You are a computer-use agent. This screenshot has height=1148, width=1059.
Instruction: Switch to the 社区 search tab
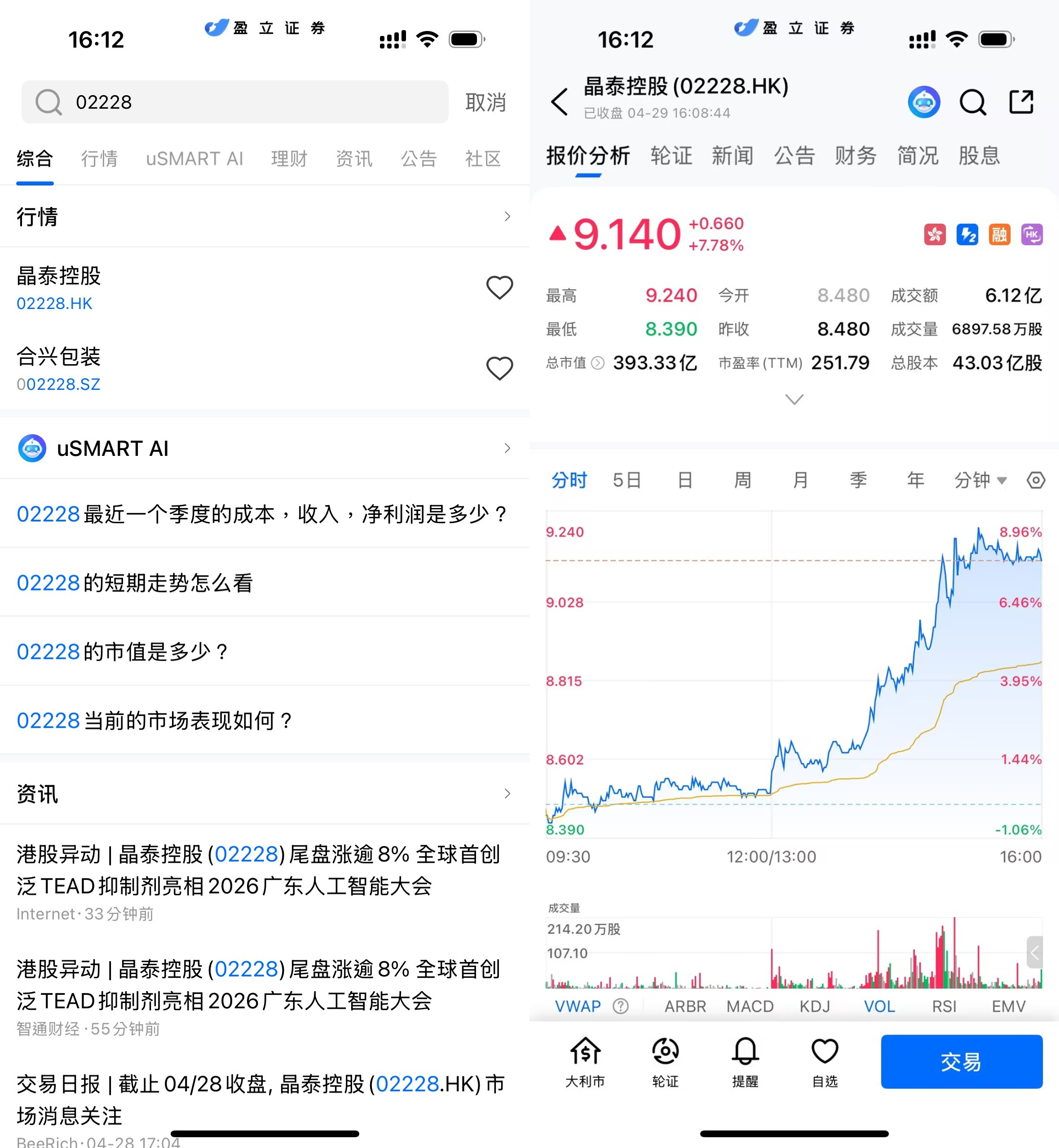tap(482, 159)
